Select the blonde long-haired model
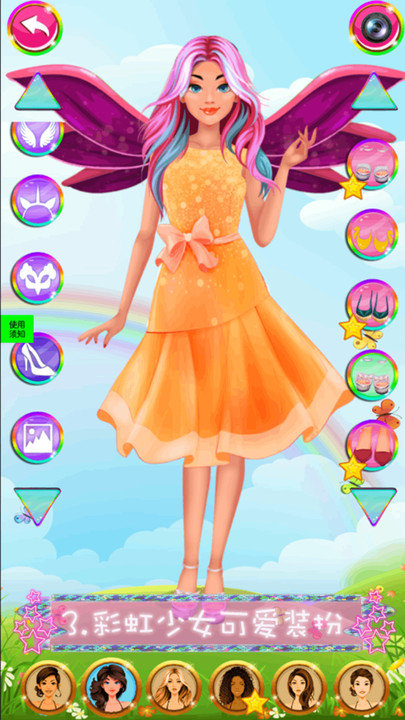The image size is (405, 720). [x=174, y=687]
